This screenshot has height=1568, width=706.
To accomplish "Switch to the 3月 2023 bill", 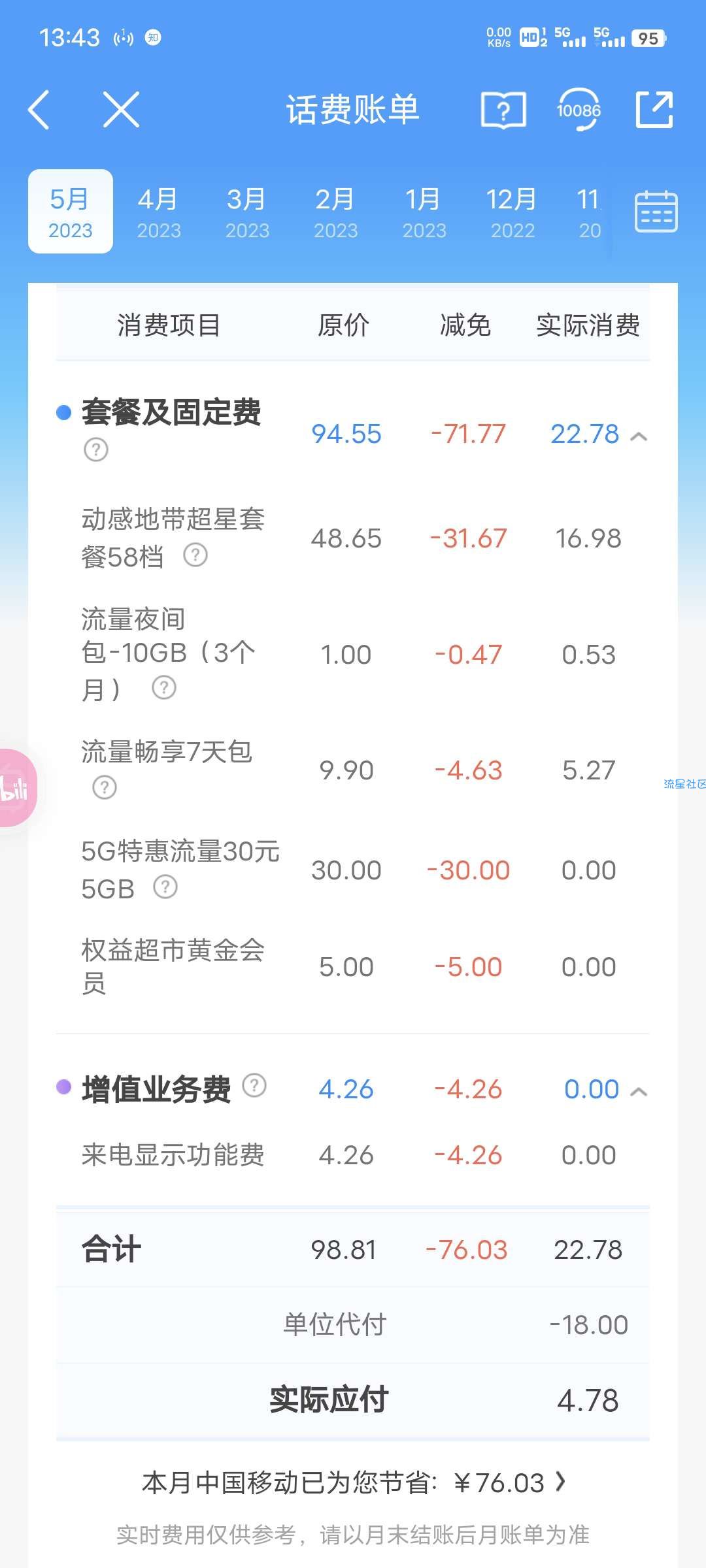I will pos(247,212).
